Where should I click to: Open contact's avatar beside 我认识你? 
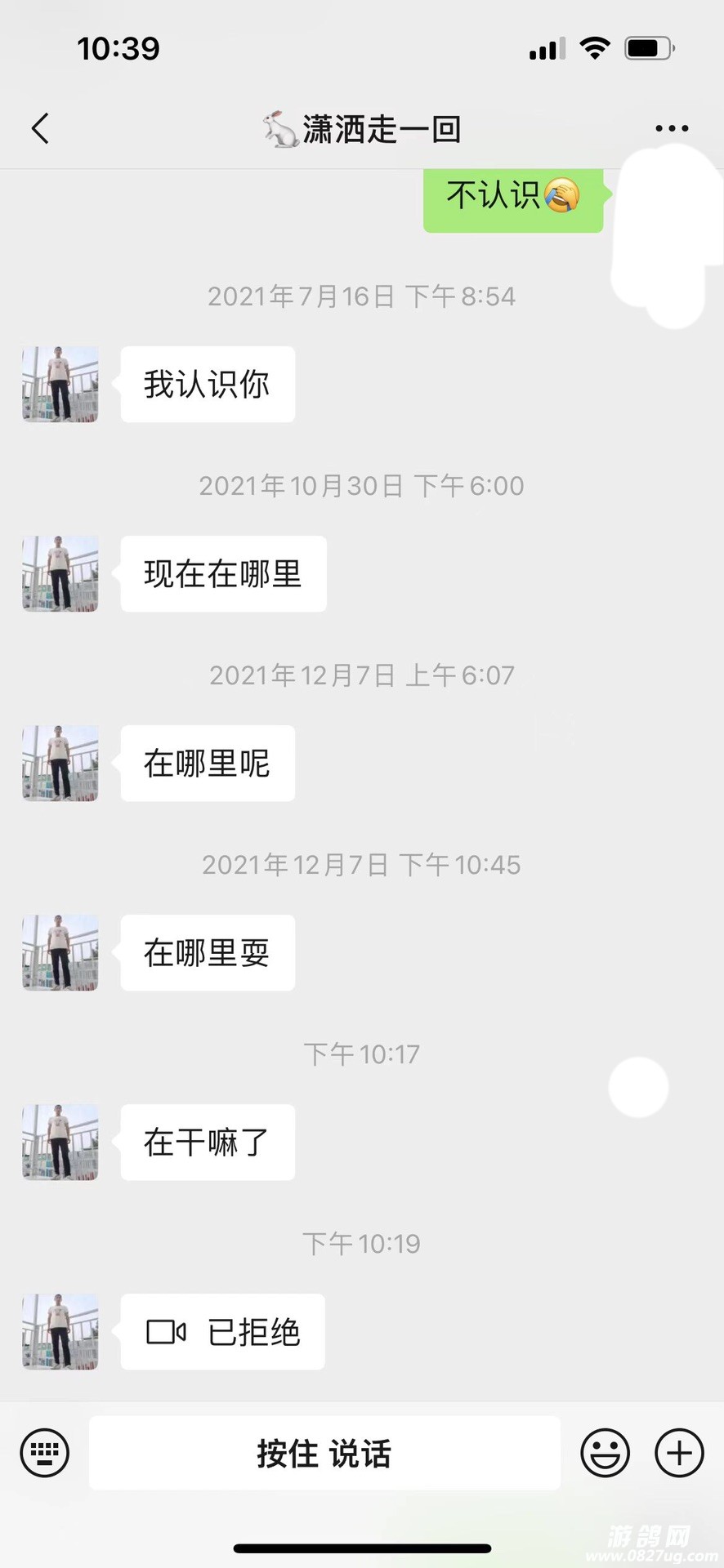60,385
